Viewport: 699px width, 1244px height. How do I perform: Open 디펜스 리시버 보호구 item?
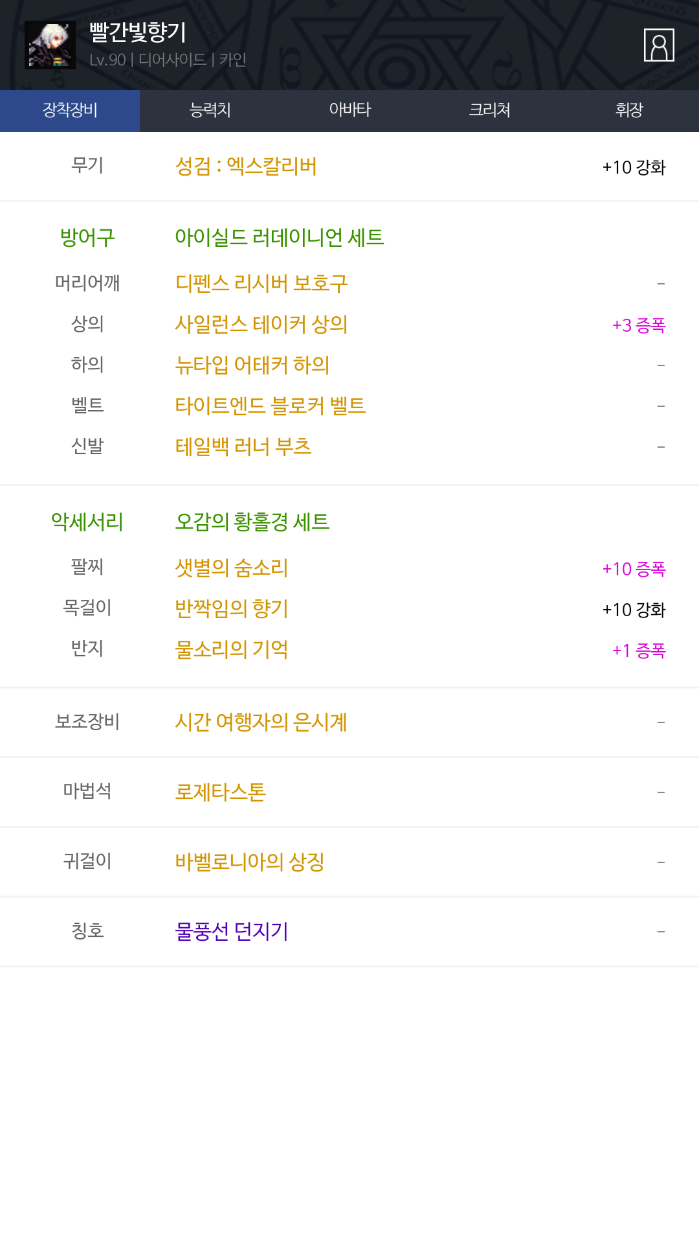coord(261,283)
